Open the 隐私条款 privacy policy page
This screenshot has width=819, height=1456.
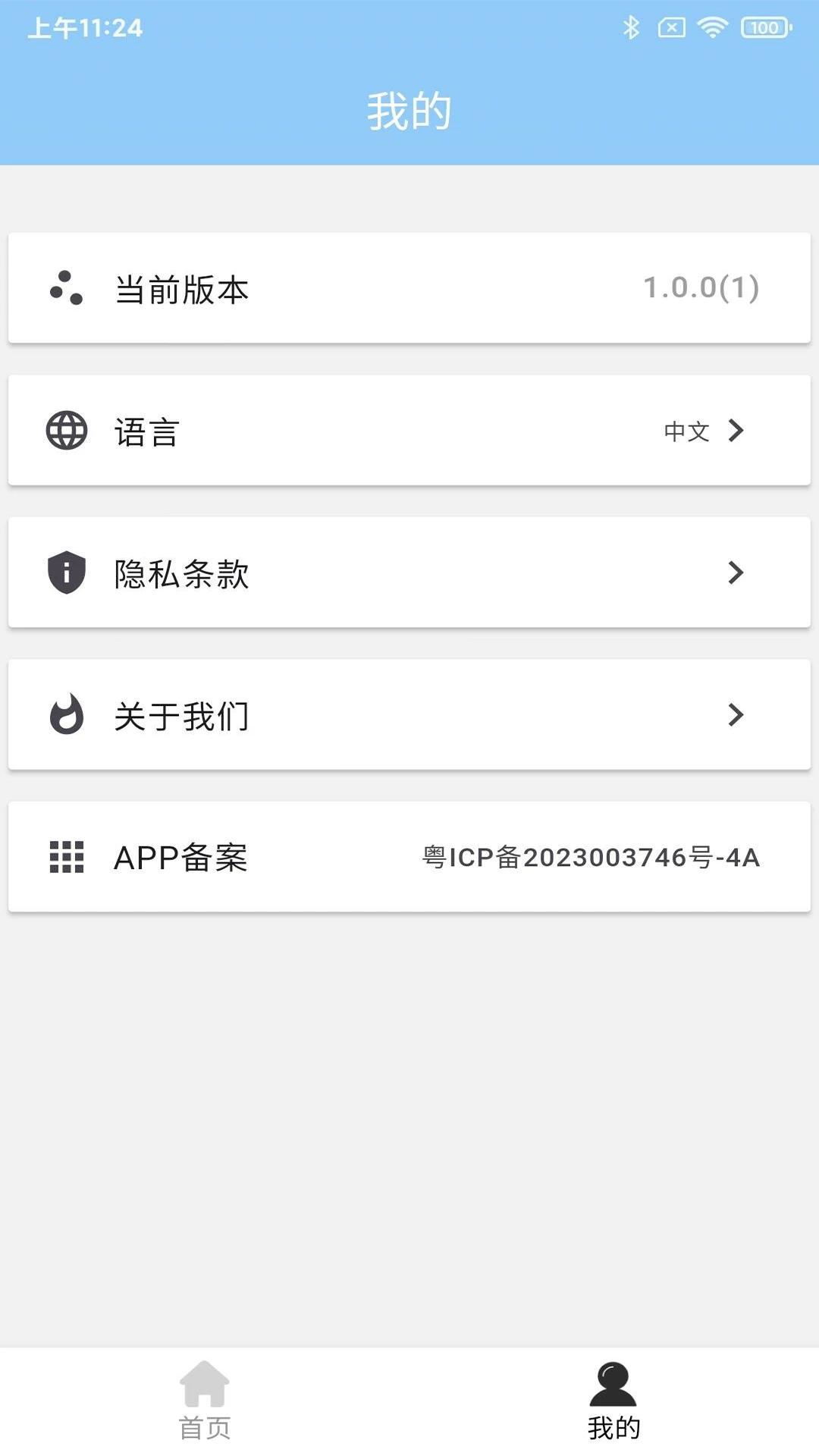coord(409,573)
